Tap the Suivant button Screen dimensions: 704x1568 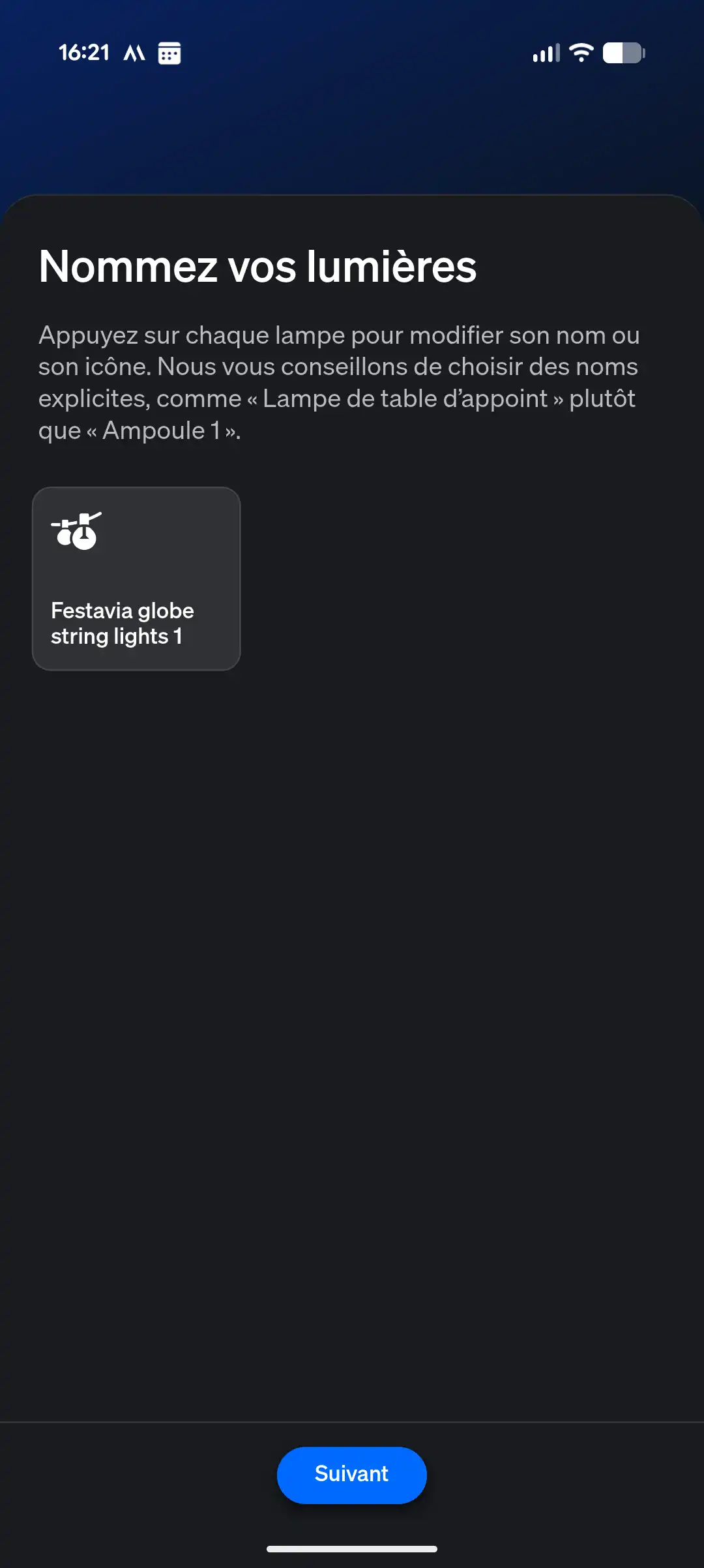tap(351, 1475)
